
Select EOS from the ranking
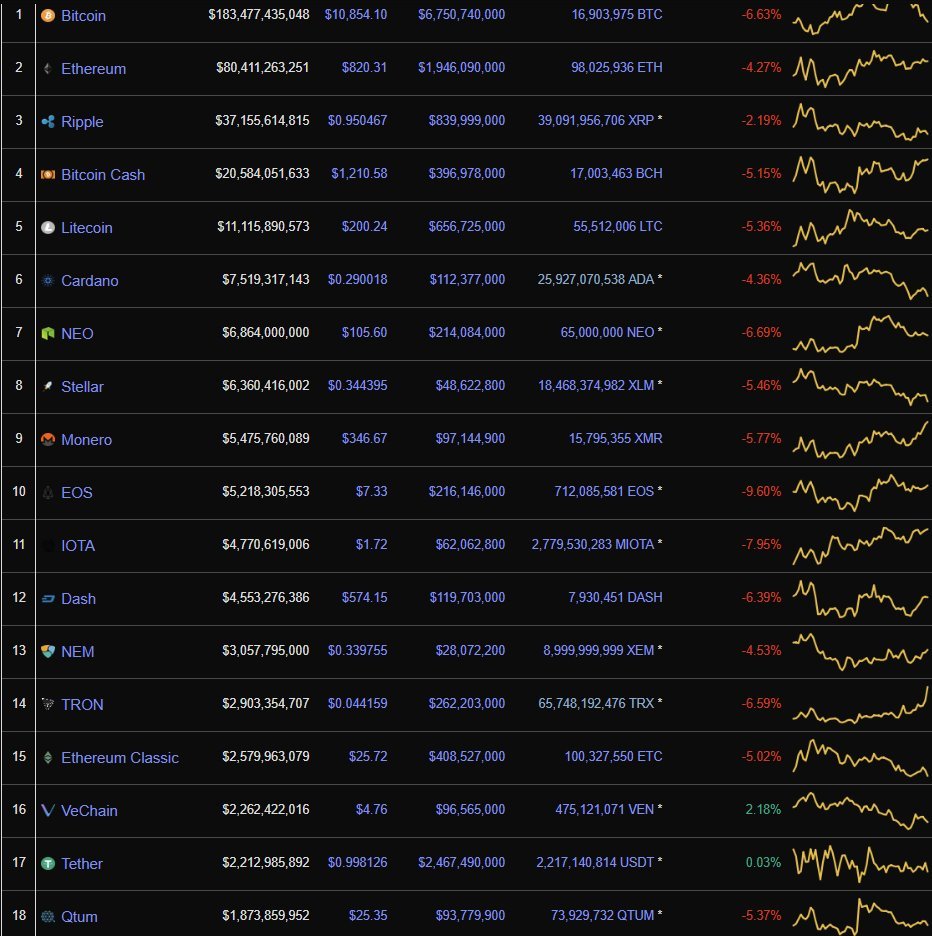[77, 493]
